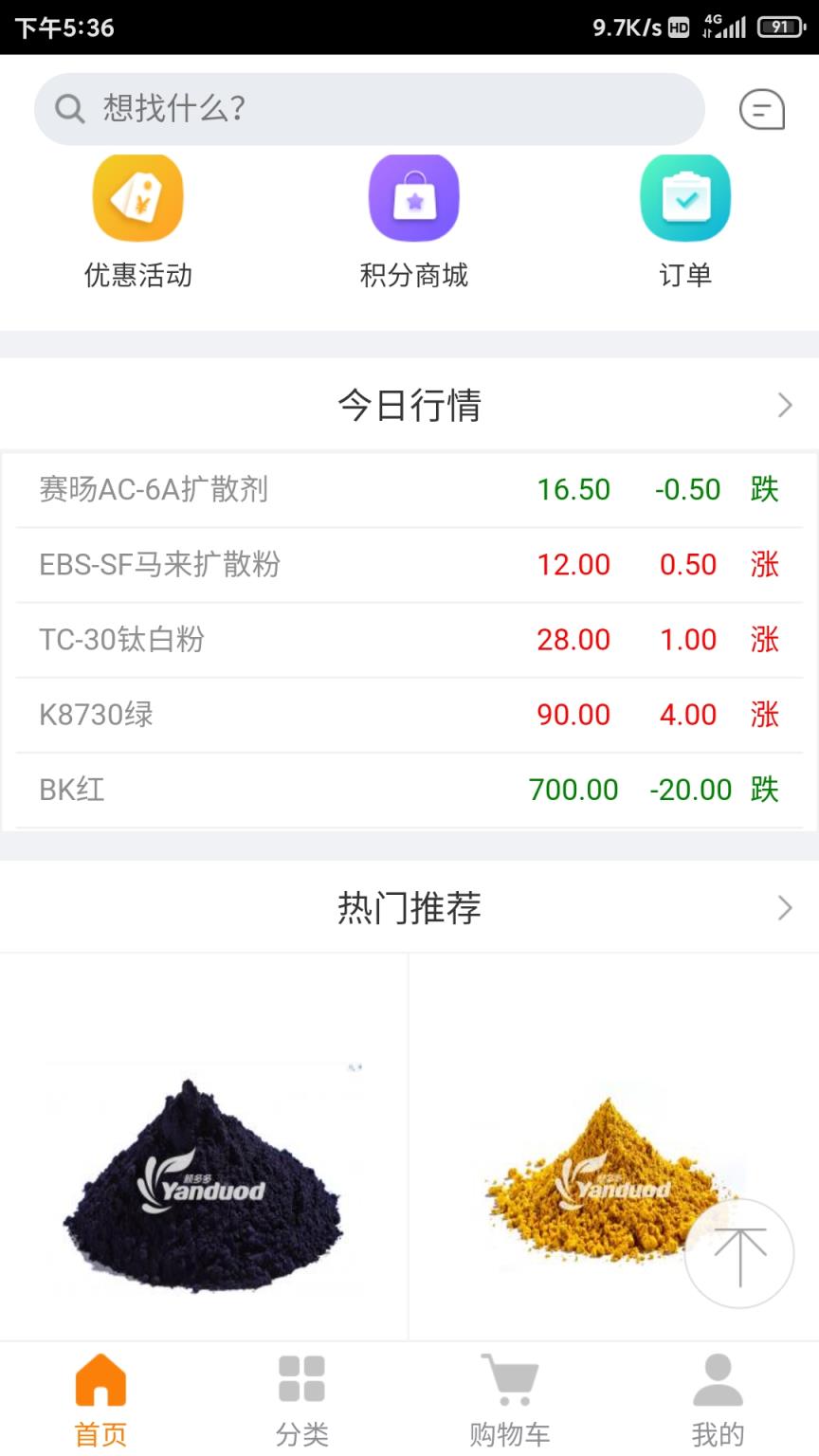Viewport: 819px width, 1456px height.
Task: Open the 积分商城 points mall icon
Action: coord(412,196)
